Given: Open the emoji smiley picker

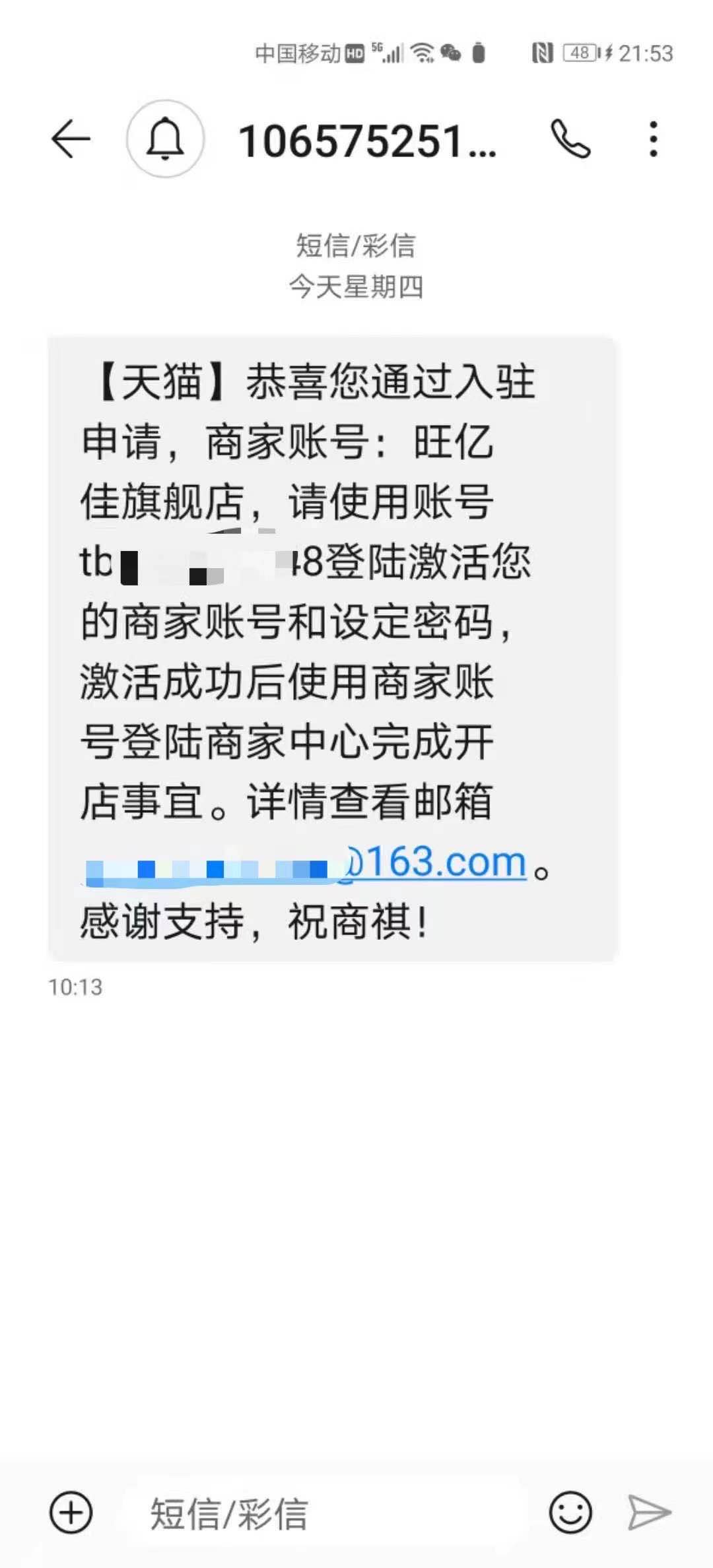Looking at the screenshot, I should click(570, 1513).
